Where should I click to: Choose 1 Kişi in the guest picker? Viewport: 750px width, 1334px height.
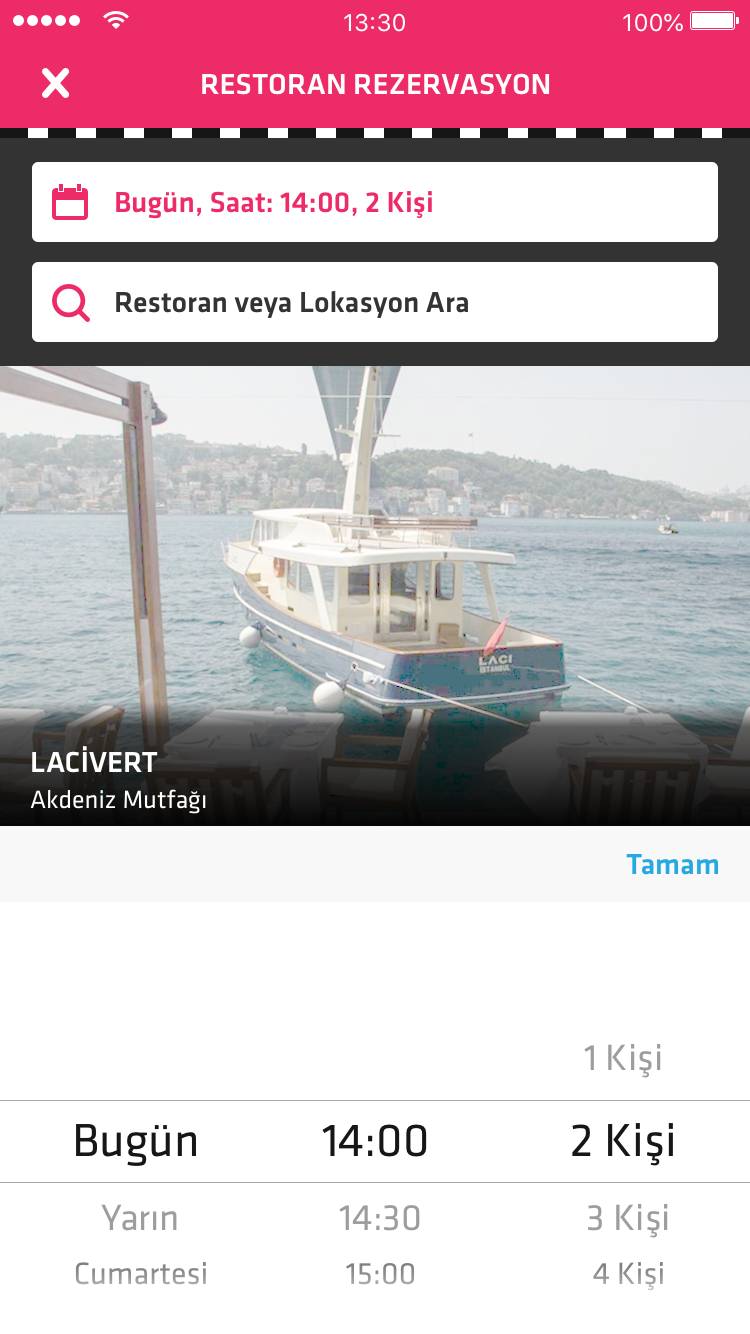(x=623, y=1058)
